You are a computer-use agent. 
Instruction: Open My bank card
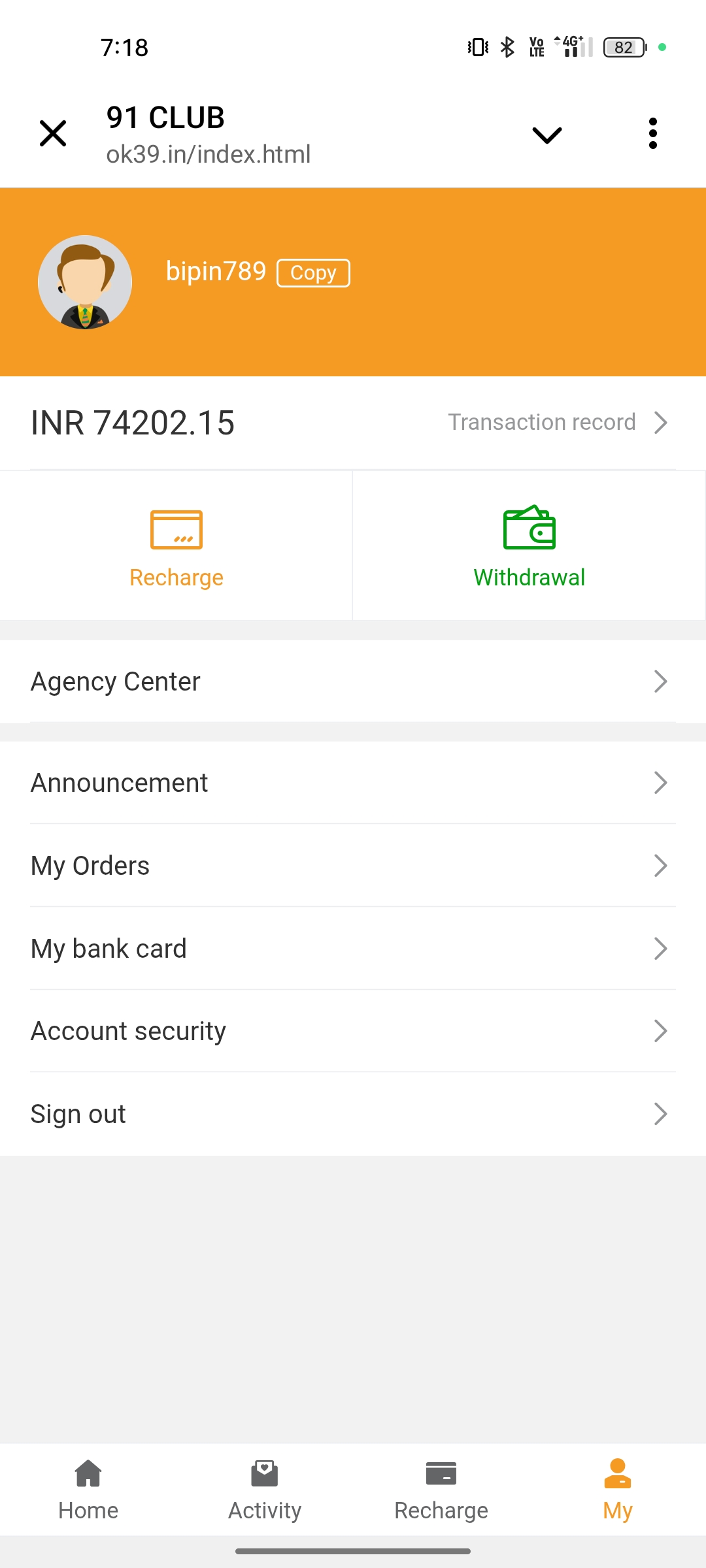coord(353,949)
